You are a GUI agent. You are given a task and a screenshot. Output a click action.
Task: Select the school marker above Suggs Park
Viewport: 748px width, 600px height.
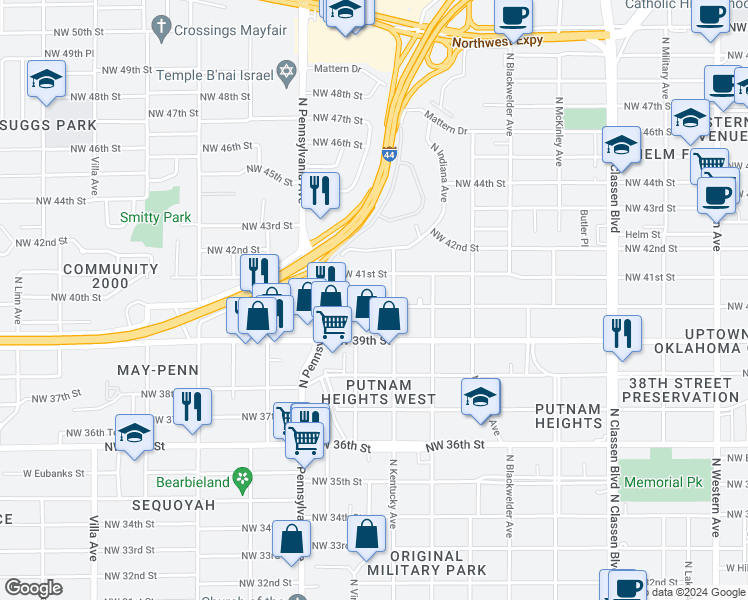pos(46,80)
